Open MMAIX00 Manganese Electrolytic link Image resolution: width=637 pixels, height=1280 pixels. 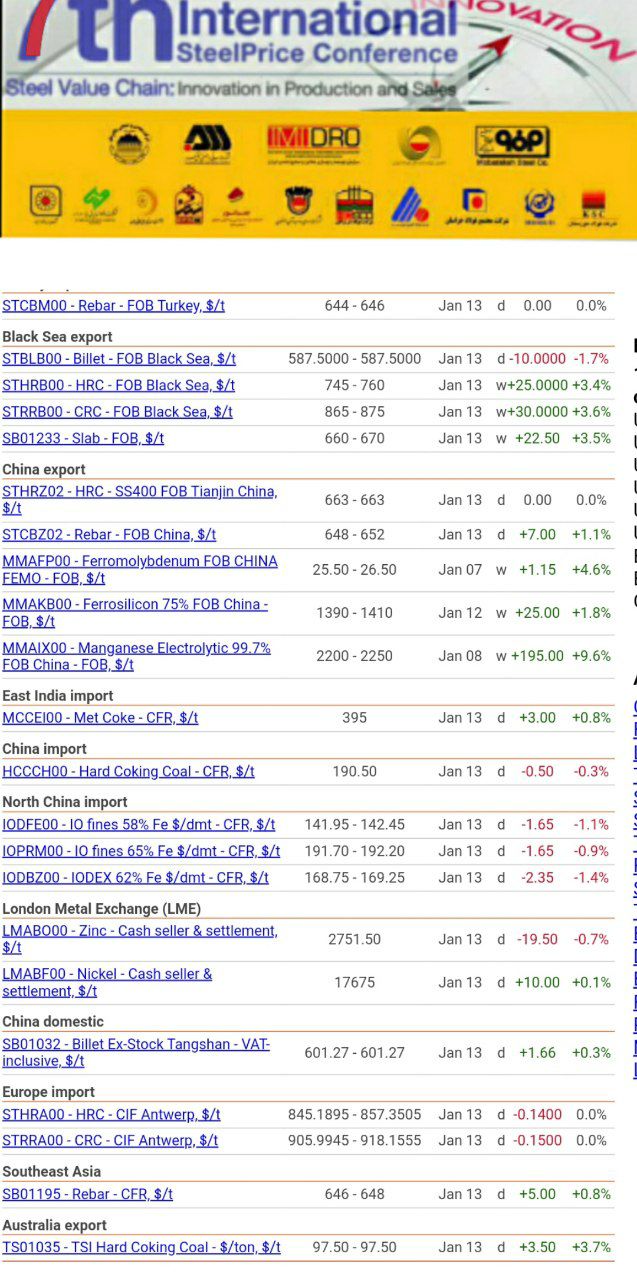pos(136,656)
